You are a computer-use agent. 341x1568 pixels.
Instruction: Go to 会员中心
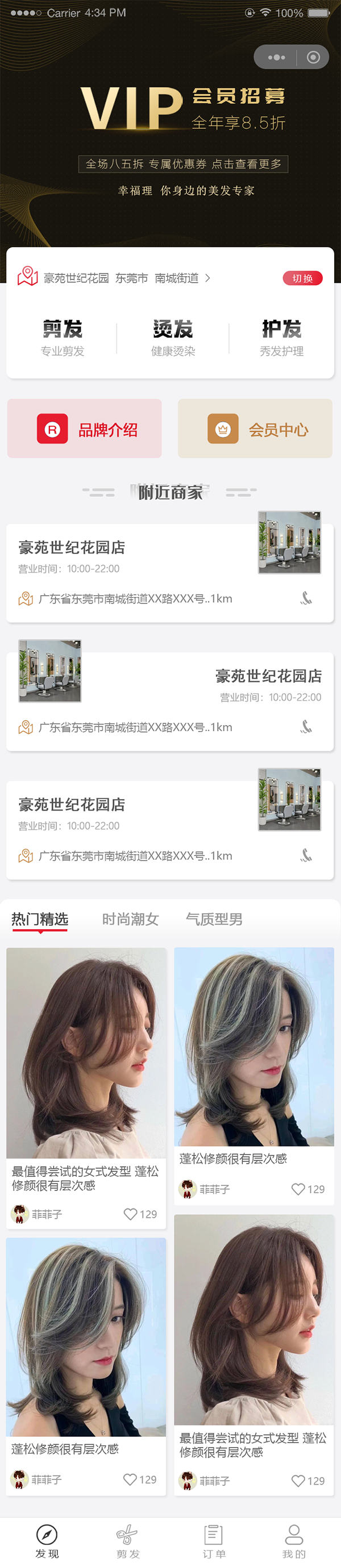pos(255,429)
